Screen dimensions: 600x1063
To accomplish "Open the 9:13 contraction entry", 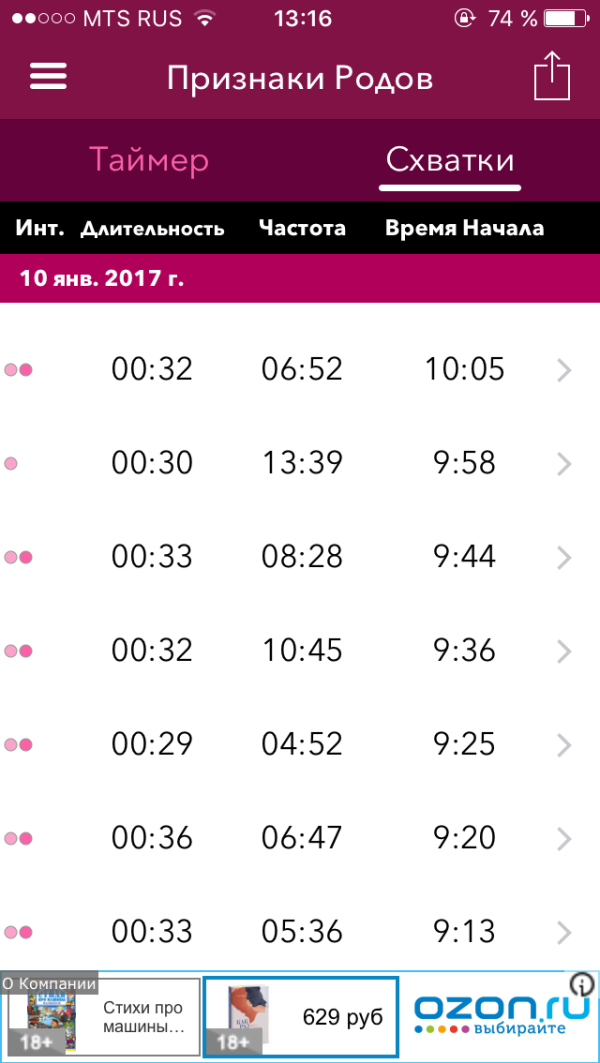I will pos(300,932).
